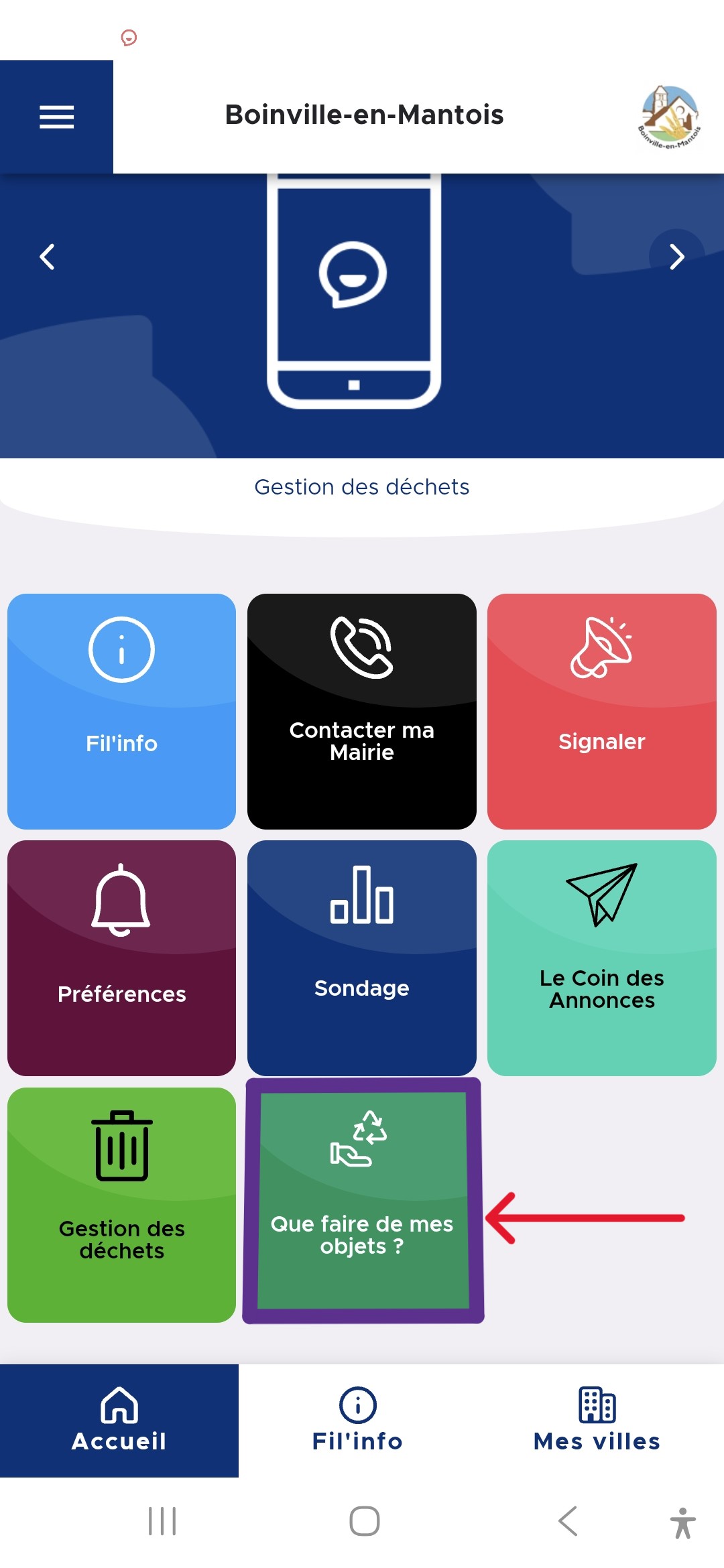Open the hamburger drawer menu
724x1568 pixels.
pyautogui.click(x=56, y=117)
